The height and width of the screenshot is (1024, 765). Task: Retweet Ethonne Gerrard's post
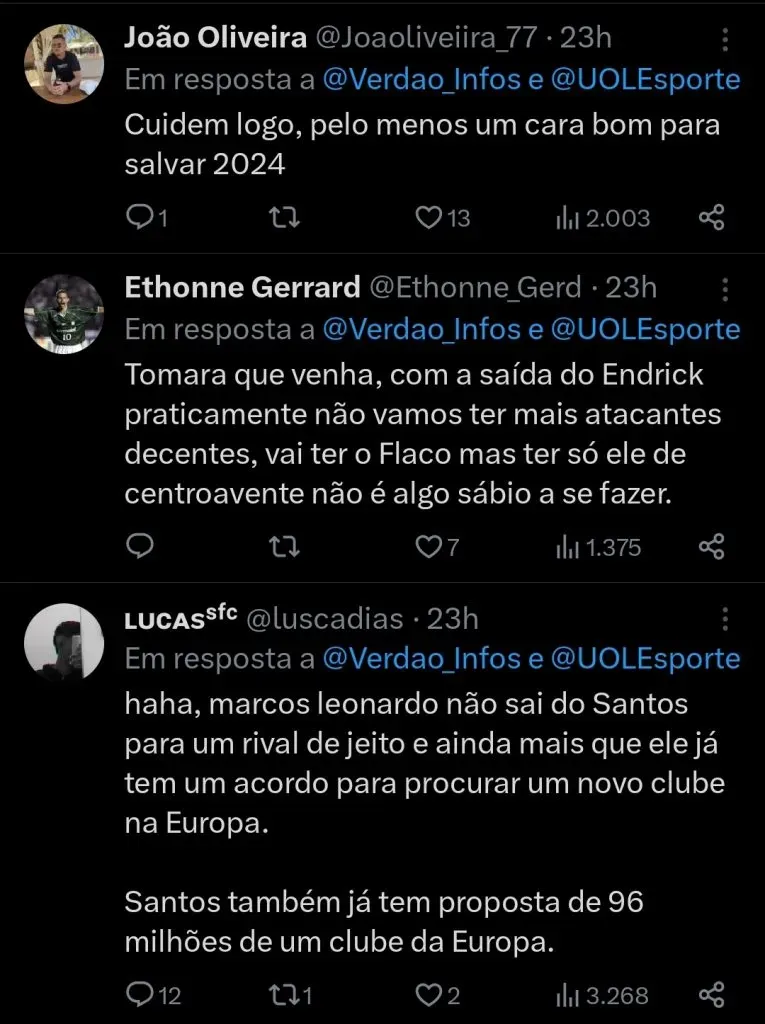pyautogui.click(x=284, y=547)
